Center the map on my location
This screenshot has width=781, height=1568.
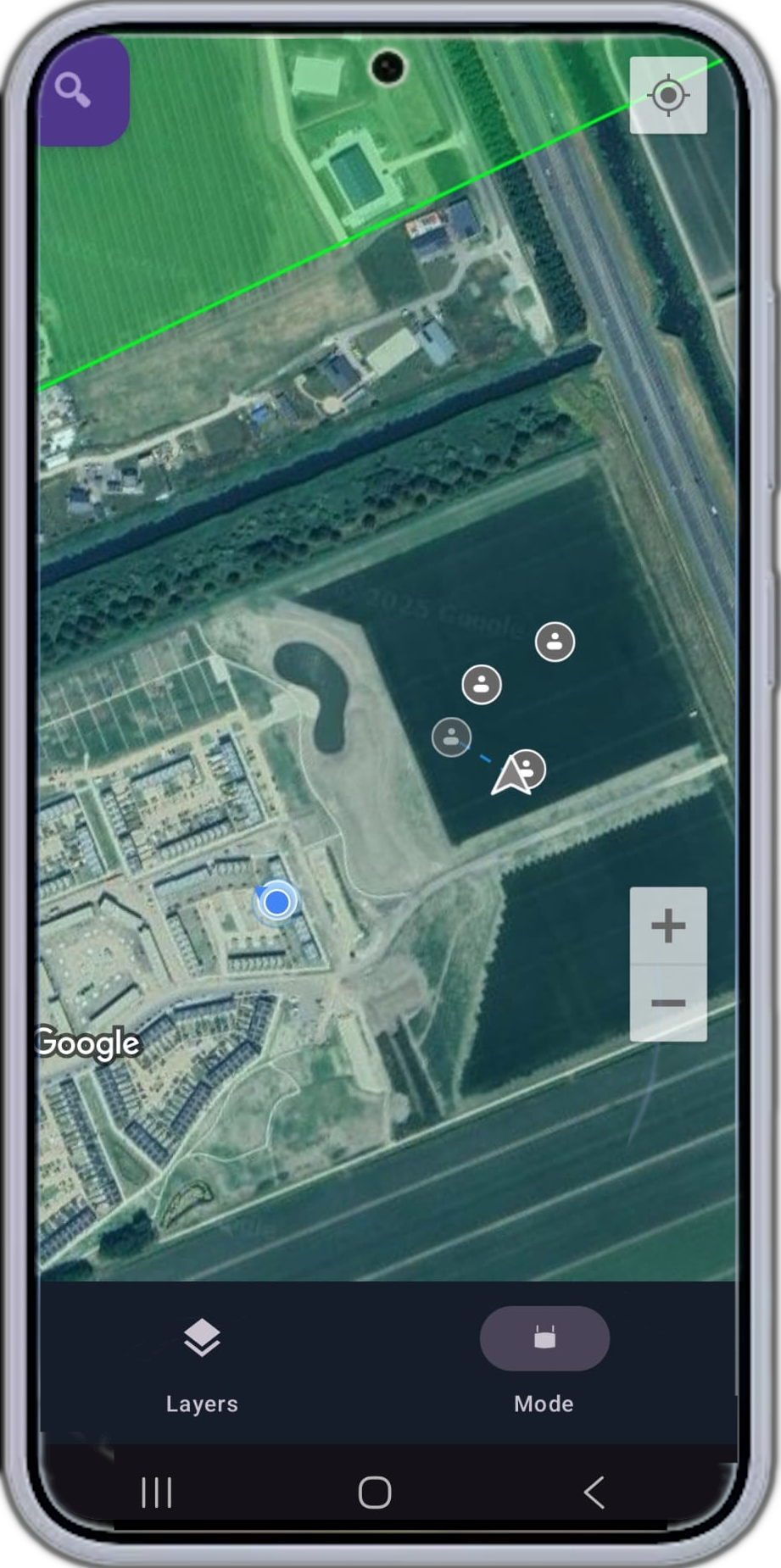pos(668,95)
